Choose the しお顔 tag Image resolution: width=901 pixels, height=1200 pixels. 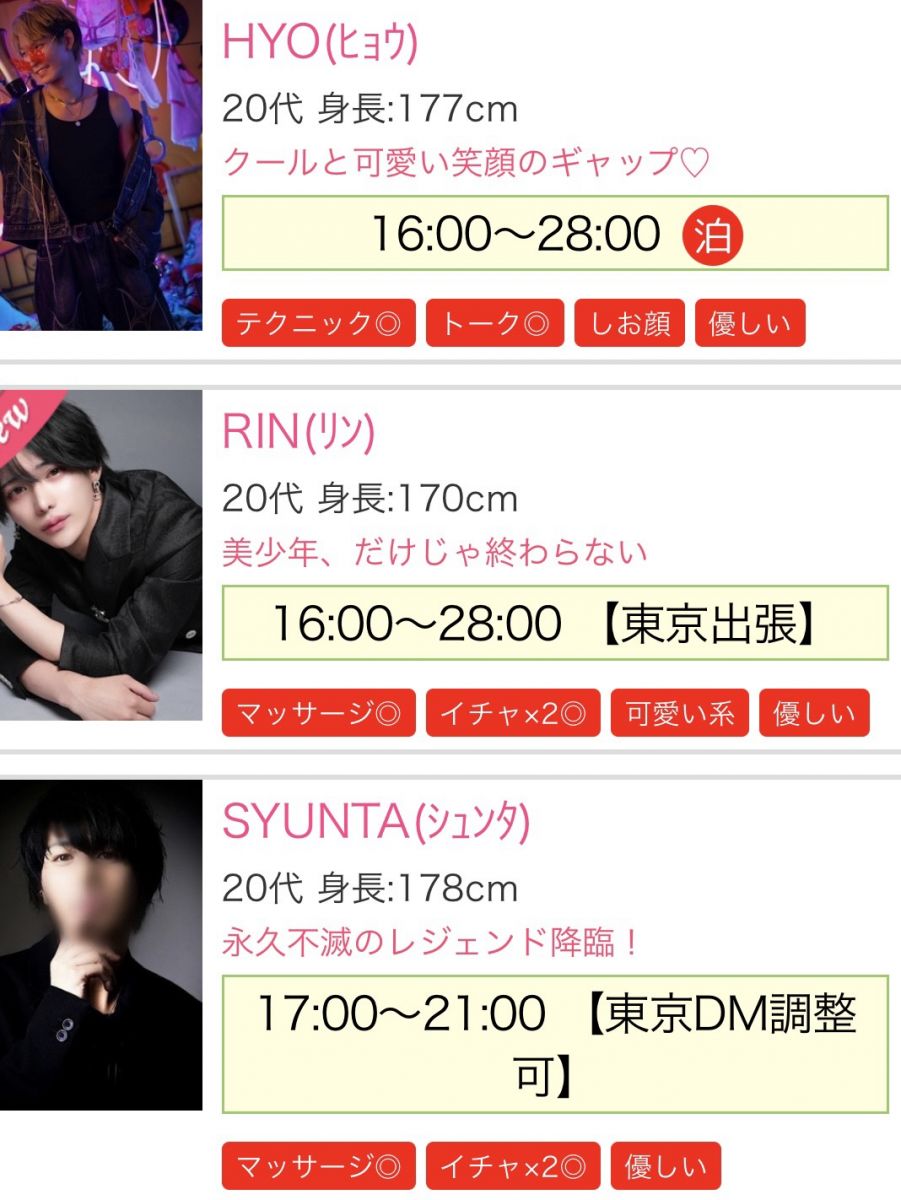point(629,324)
